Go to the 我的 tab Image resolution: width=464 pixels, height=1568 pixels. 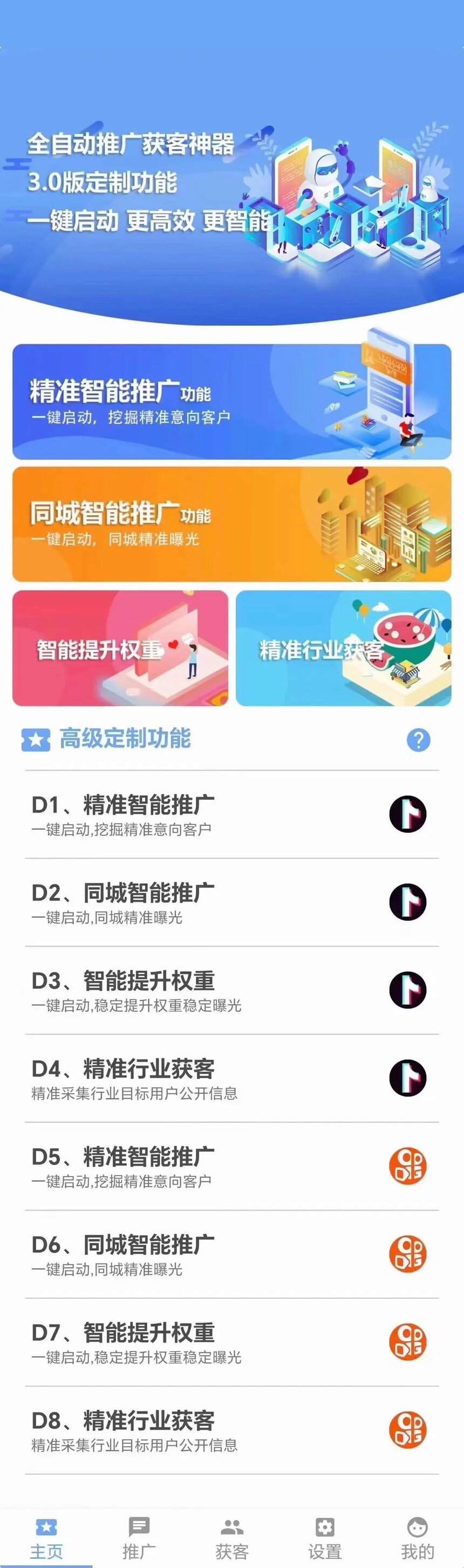(x=418, y=1538)
